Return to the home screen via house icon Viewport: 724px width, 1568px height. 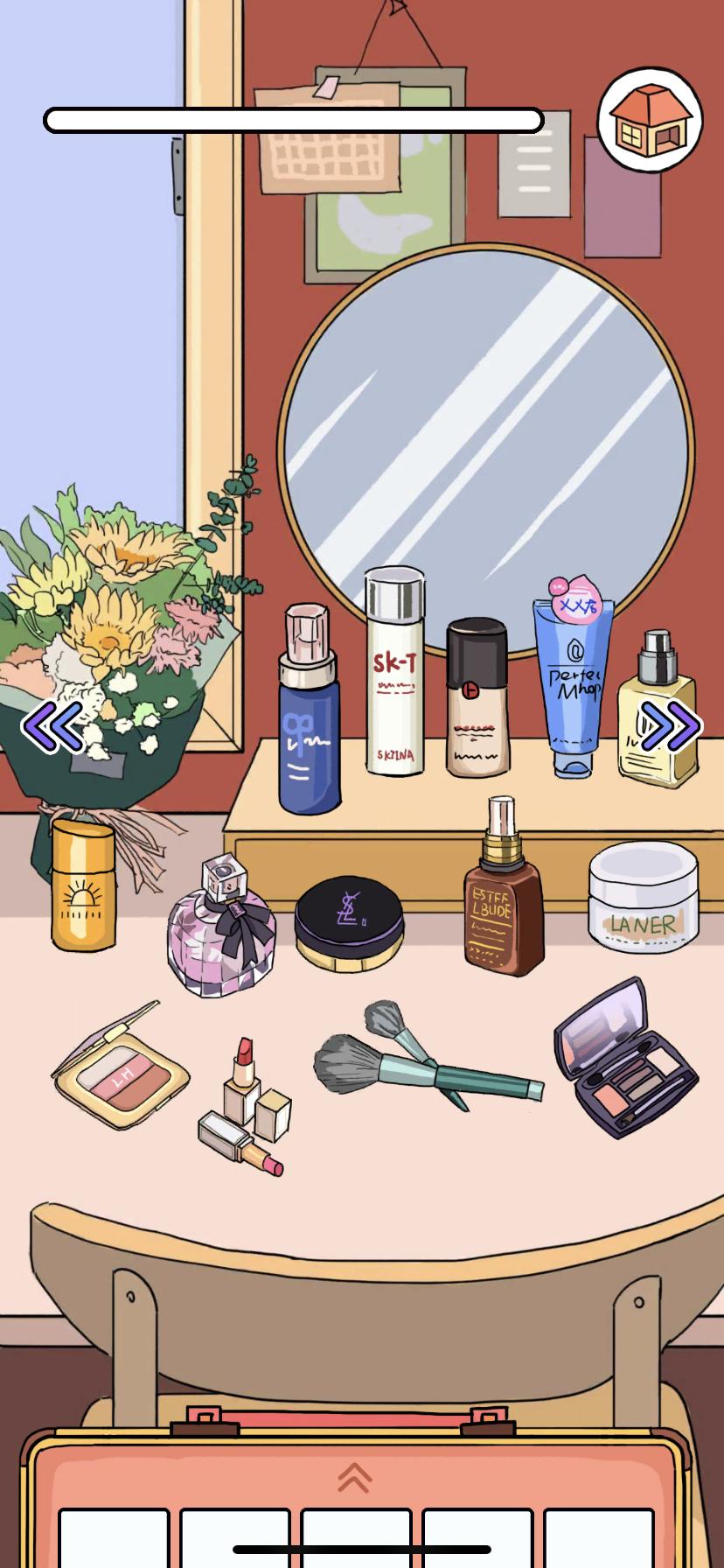(x=649, y=120)
